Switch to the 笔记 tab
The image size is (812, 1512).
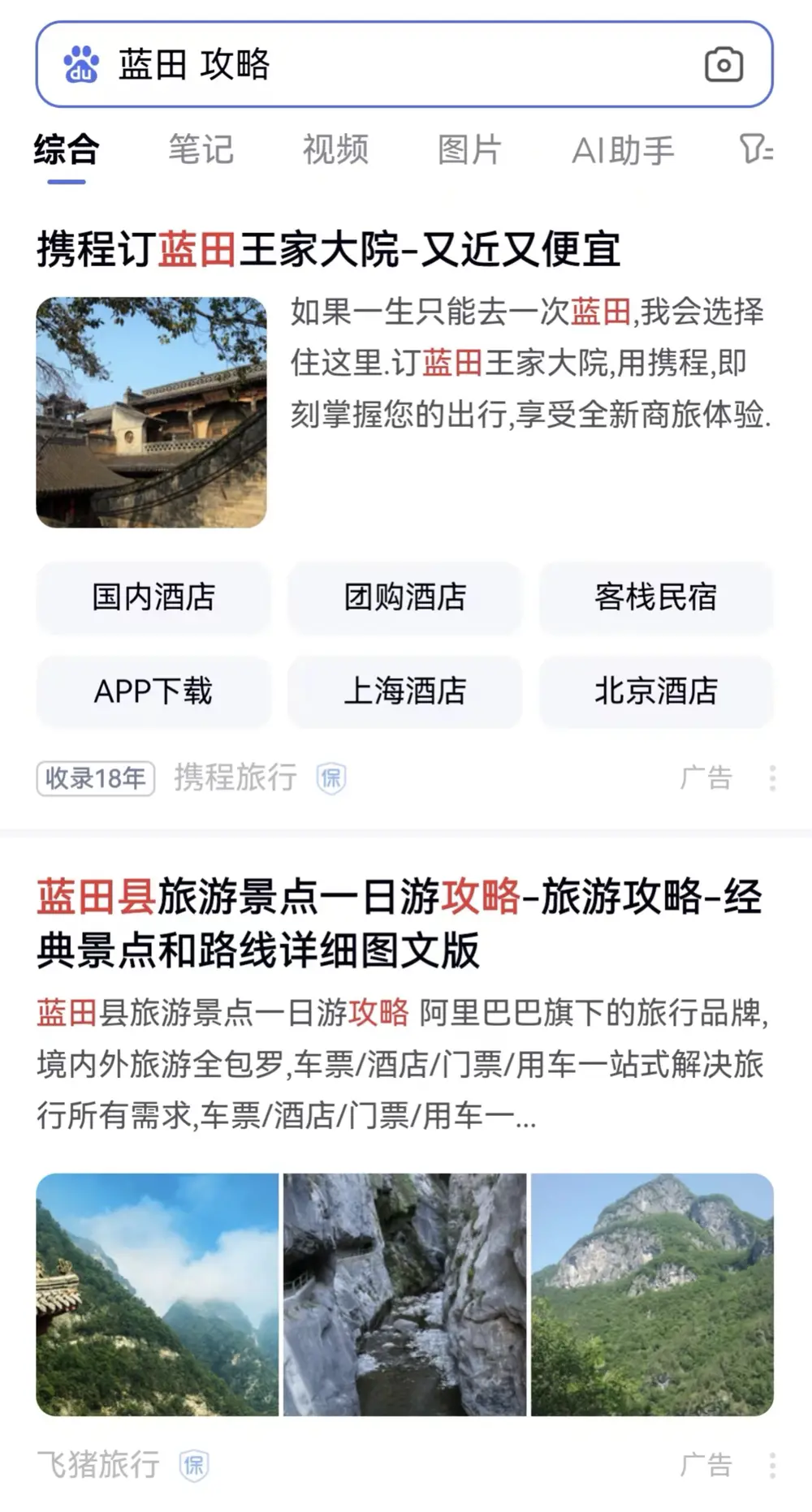(201, 150)
